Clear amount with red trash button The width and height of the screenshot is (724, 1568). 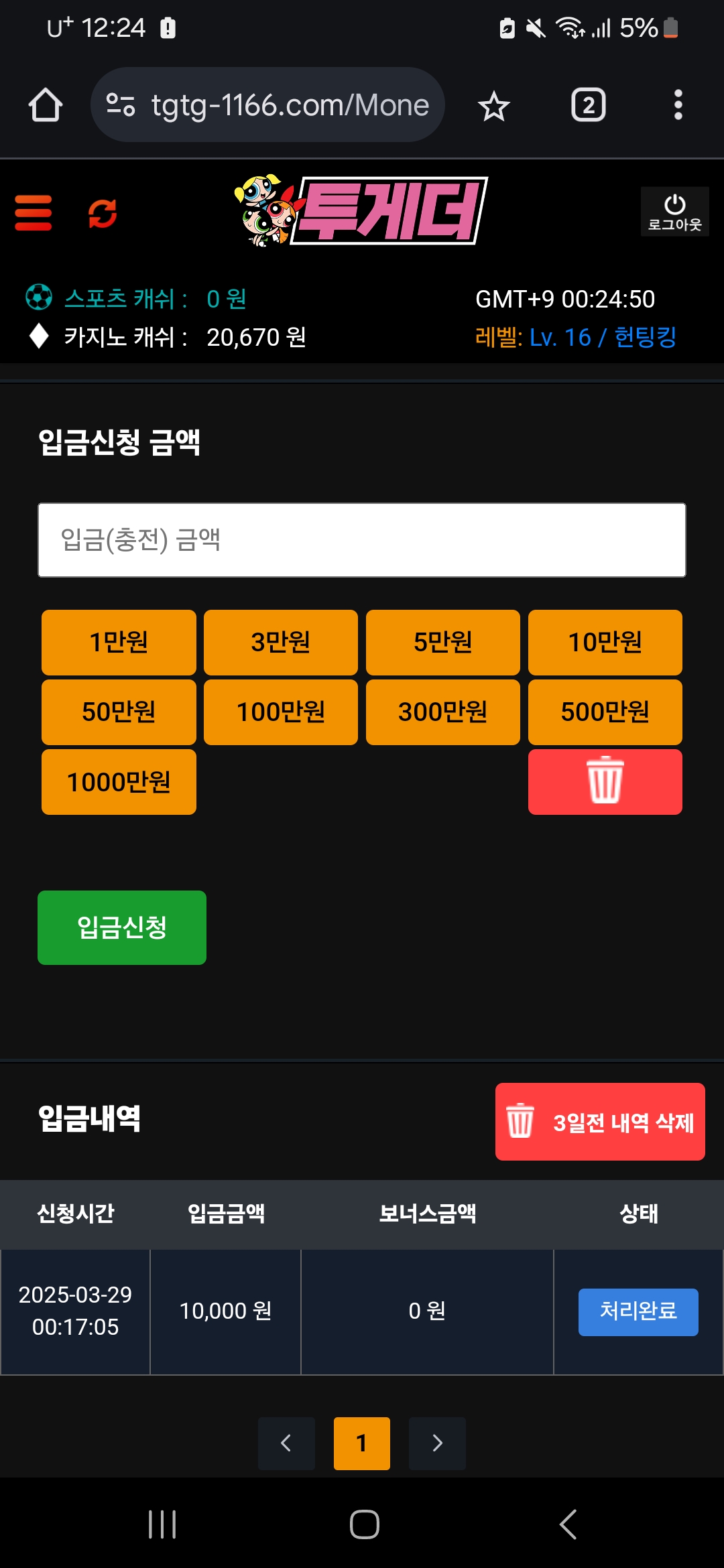coord(605,782)
